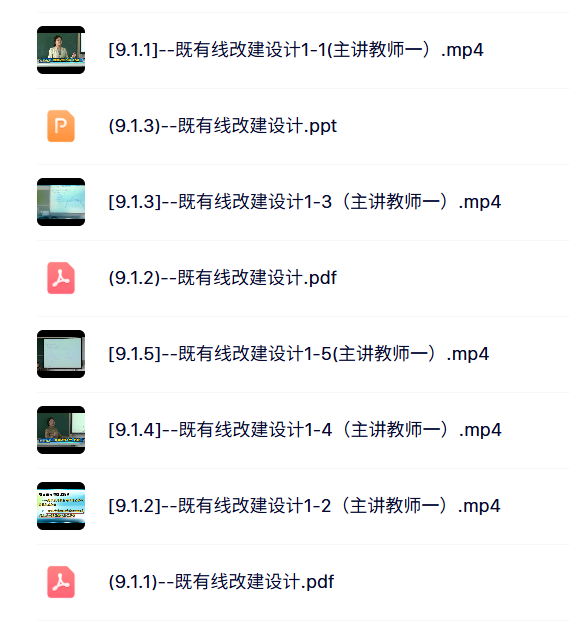Image resolution: width=570 pixels, height=626 pixels.
Task: Open the (9.1.3) 既有线改建设计.ppt file
Action: click(303, 126)
